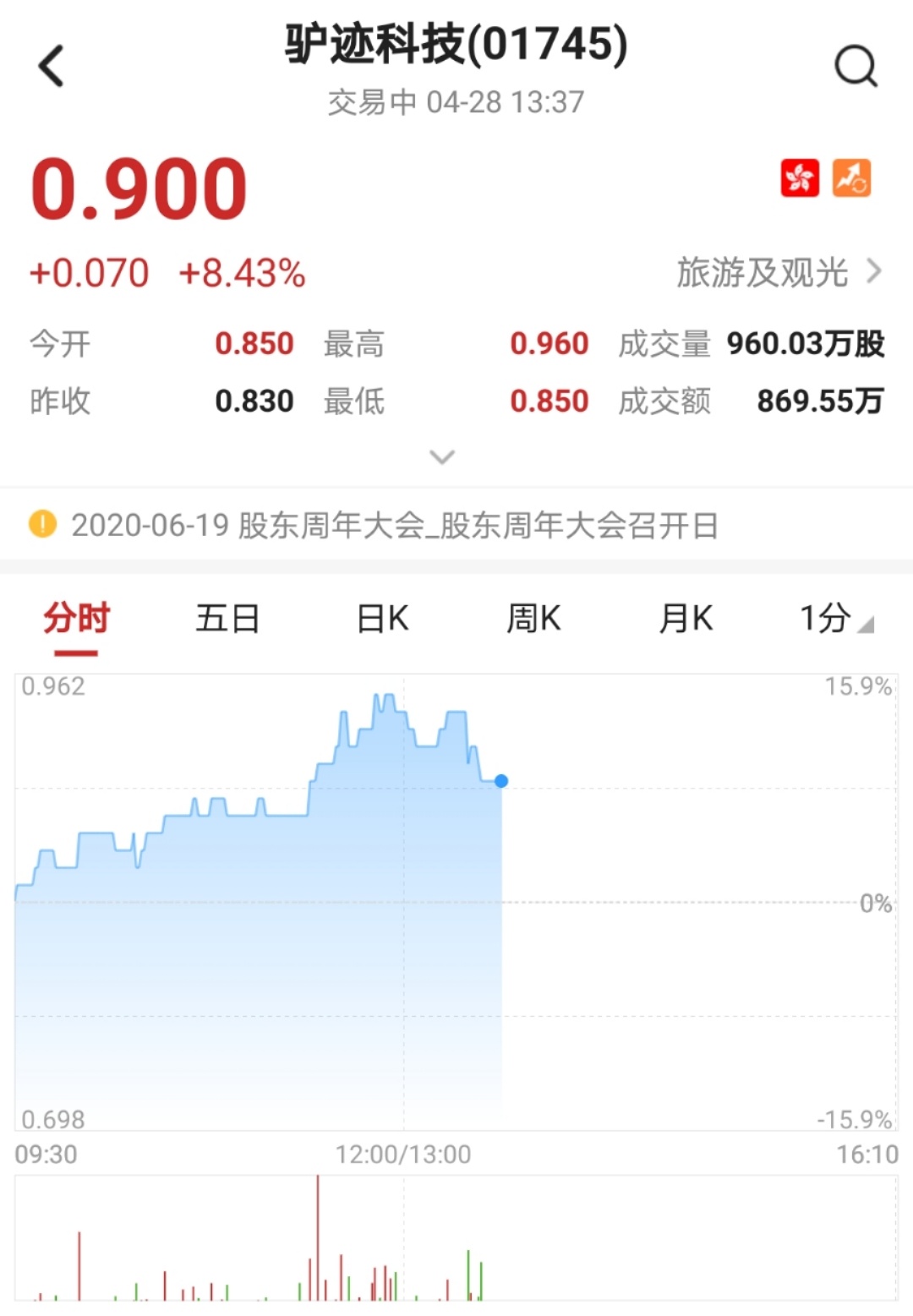The height and width of the screenshot is (1316, 913).
Task: Open the 2020-06-19 股东周年大会 notice
Action: 394,525
